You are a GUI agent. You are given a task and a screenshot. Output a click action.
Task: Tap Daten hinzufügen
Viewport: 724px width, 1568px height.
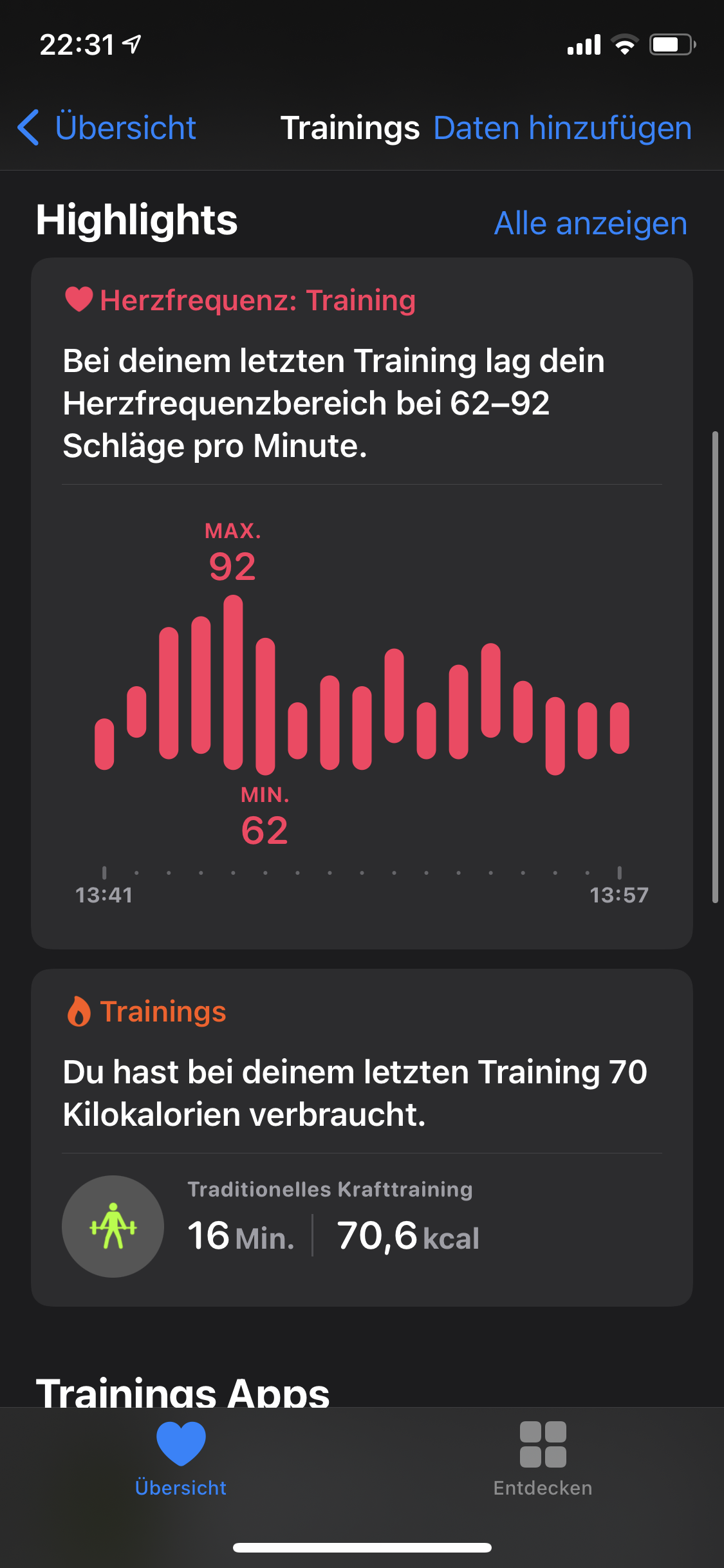(x=562, y=127)
